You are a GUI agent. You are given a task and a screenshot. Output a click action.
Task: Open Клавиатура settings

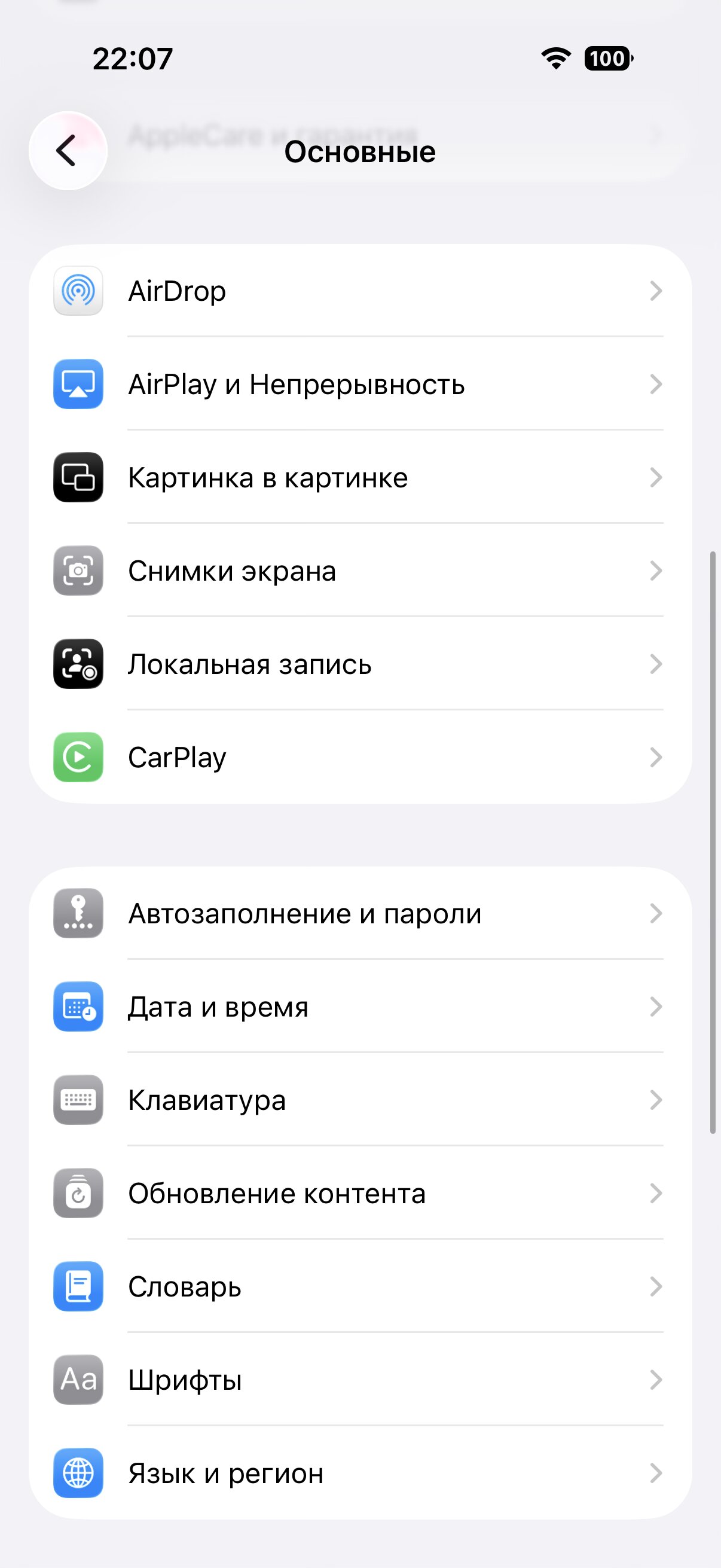pyautogui.click(x=359, y=1100)
